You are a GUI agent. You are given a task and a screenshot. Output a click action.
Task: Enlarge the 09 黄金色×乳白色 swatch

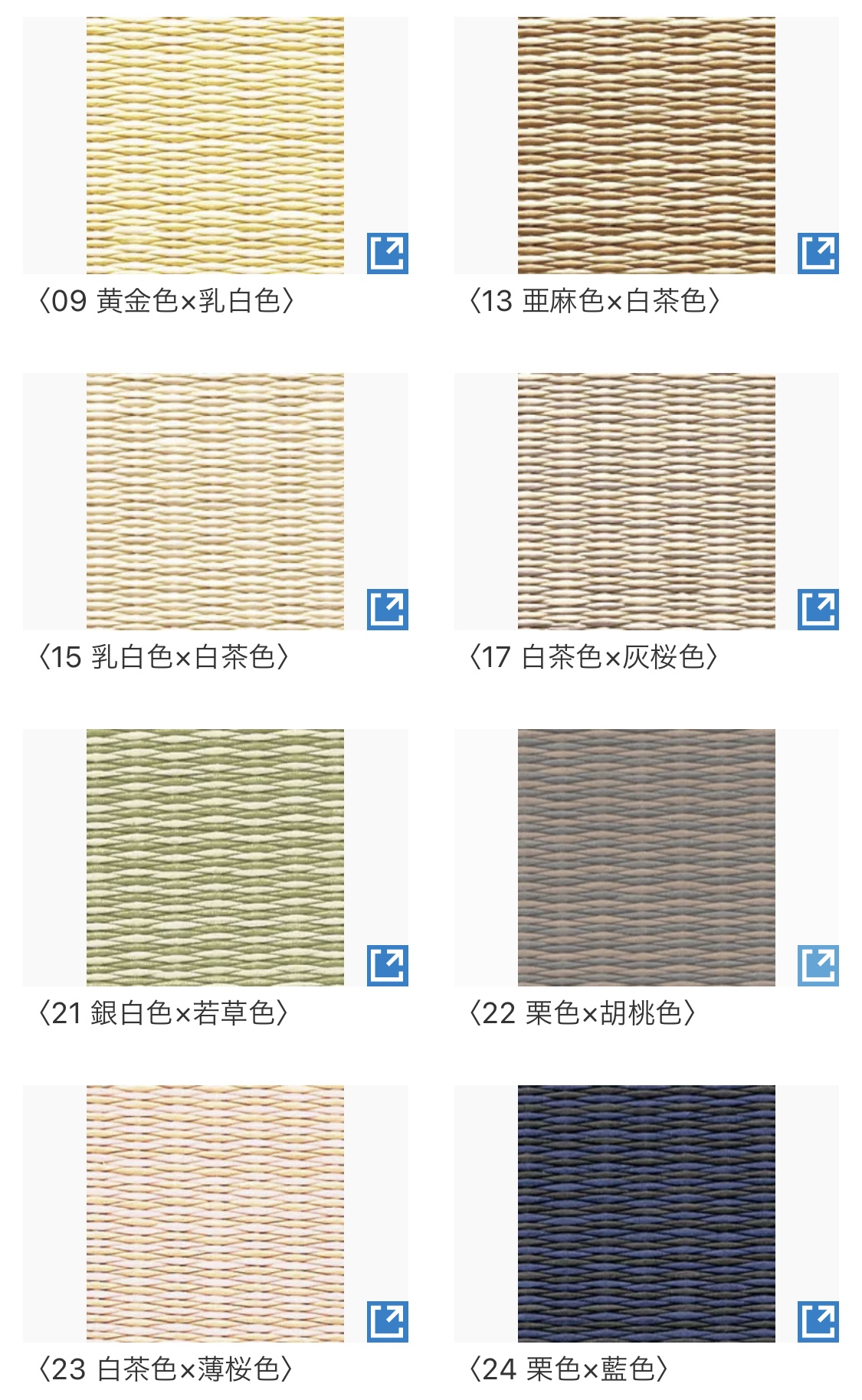[x=387, y=254]
